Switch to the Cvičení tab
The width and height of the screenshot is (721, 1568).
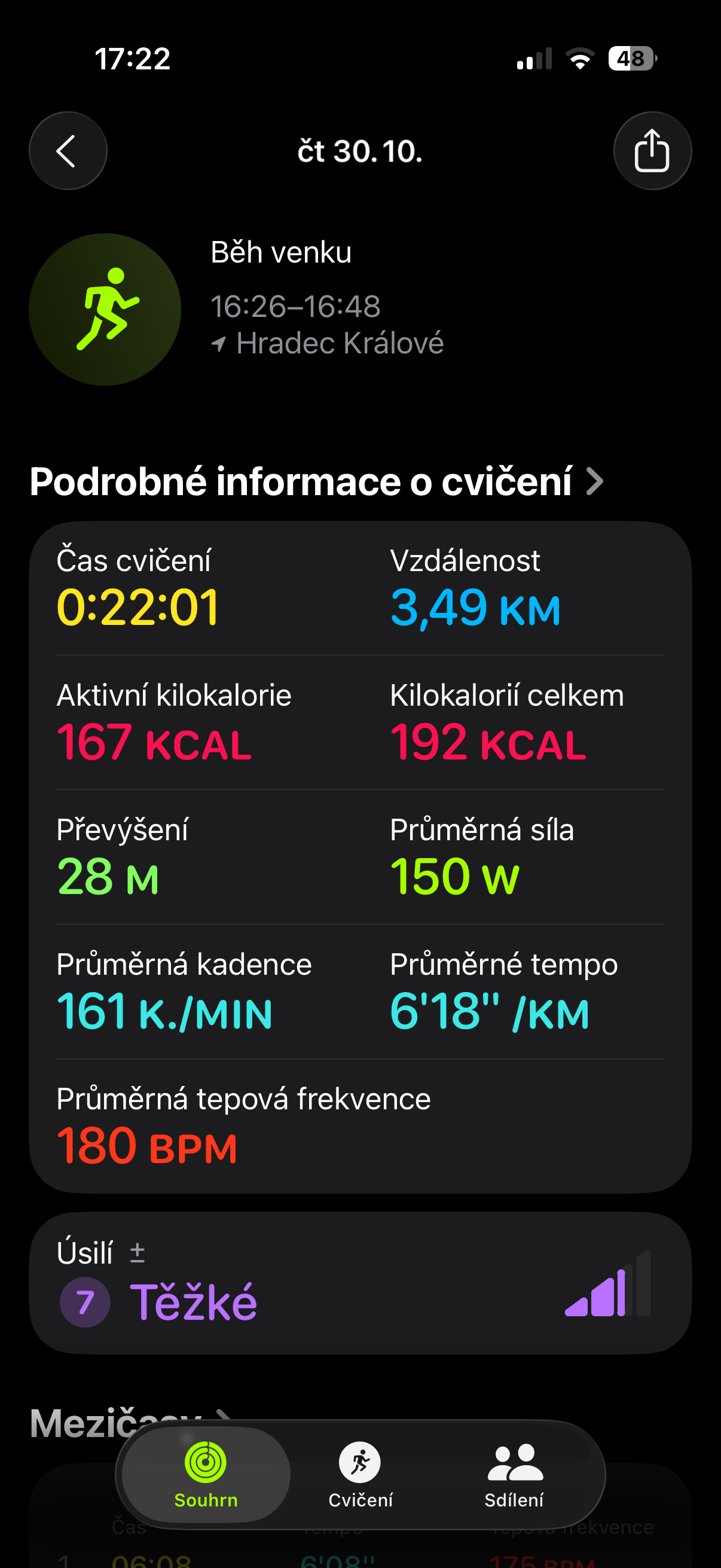[x=360, y=1474]
